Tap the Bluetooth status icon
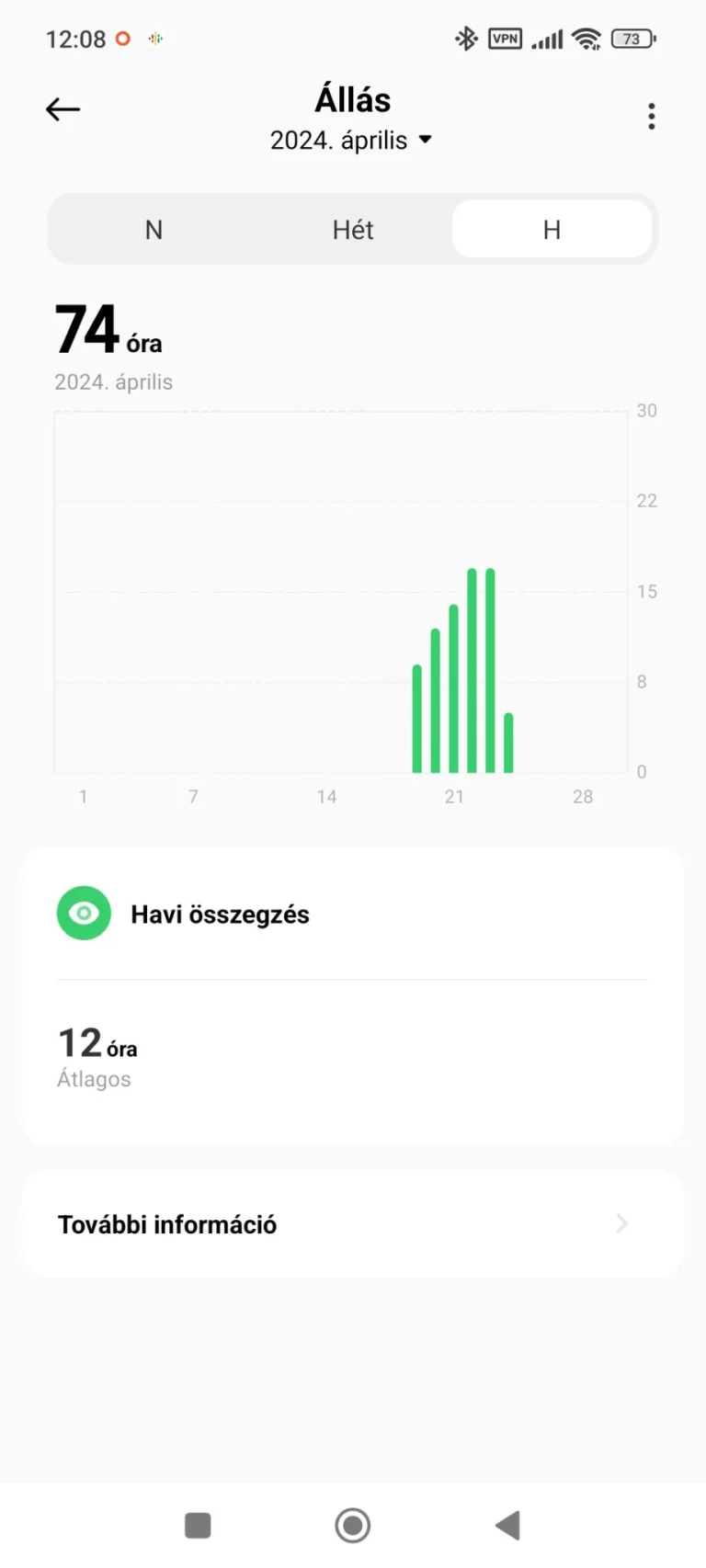This screenshot has height=1568, width=706. (466, 39)
